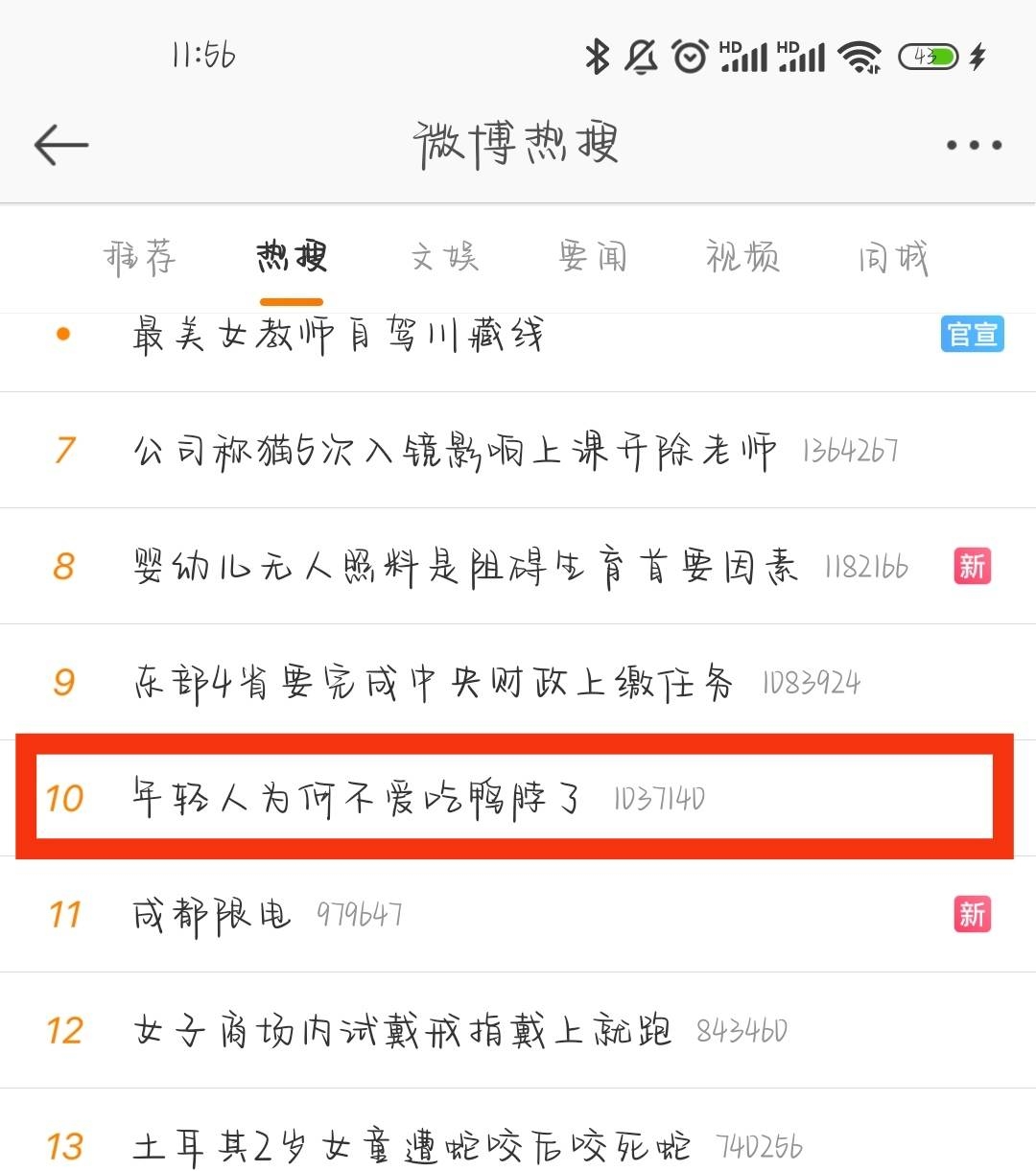Open topic 最美女教师自驾川藏线
Screen dimensions: 1036x1171
click(x=338, y=335)
